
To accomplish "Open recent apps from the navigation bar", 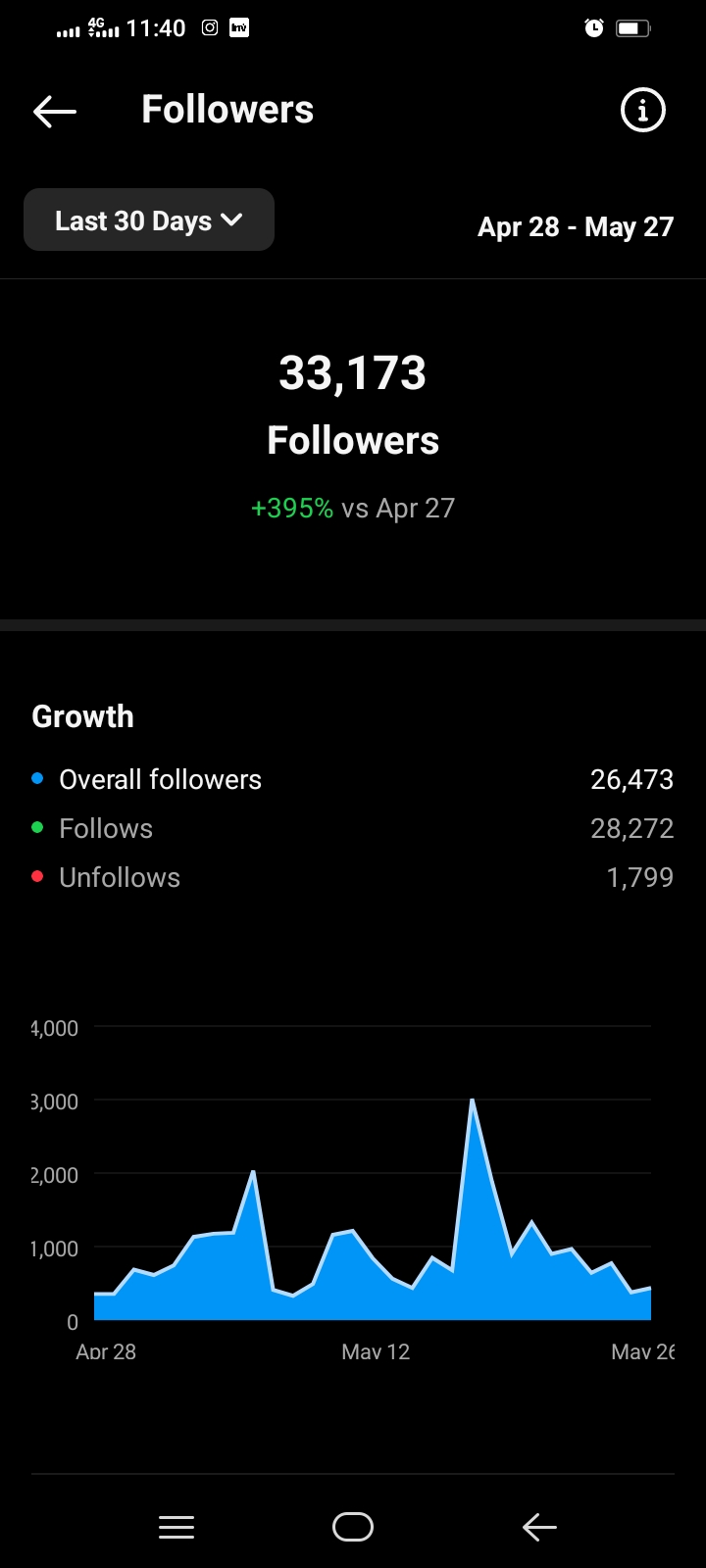I will 176,1527.
